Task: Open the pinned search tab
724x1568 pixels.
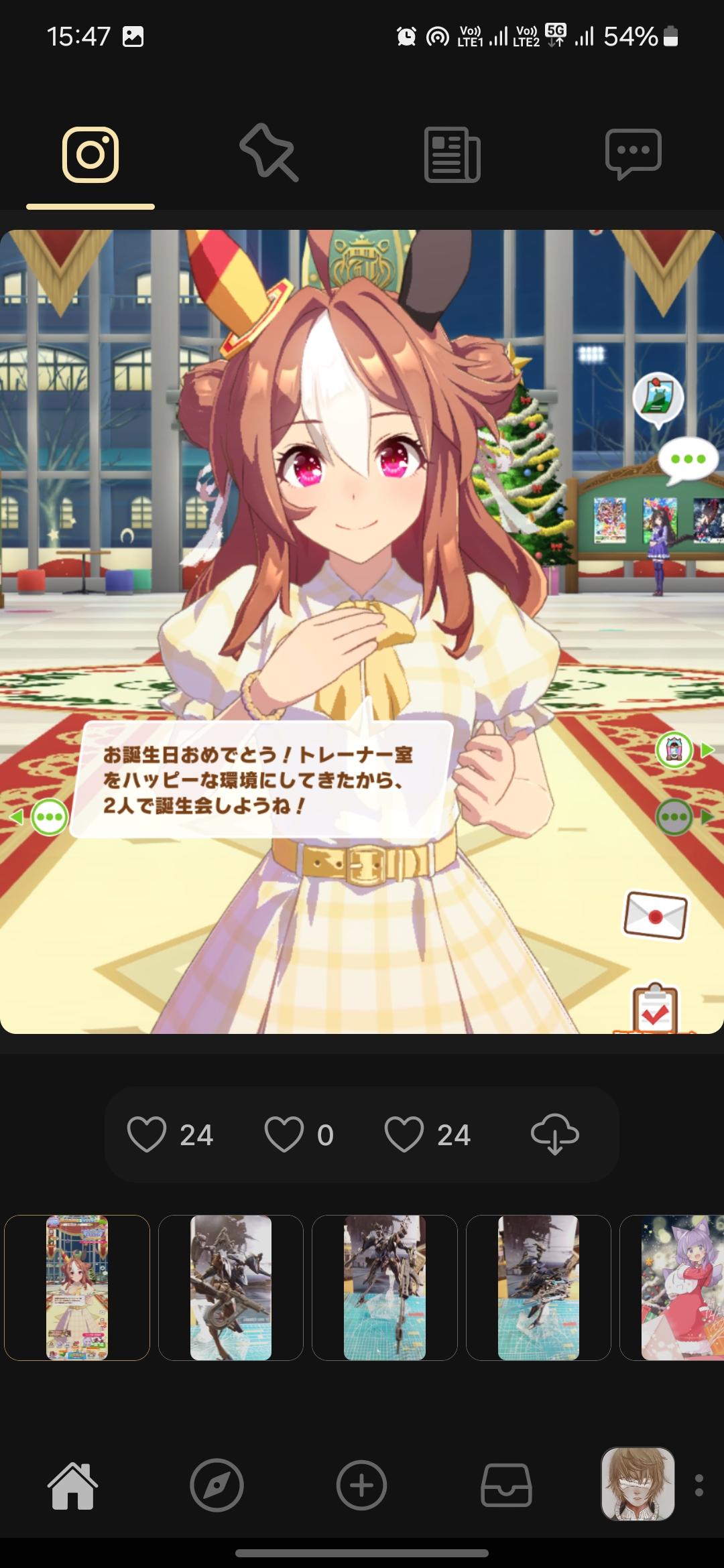Action: click(269, 153)
